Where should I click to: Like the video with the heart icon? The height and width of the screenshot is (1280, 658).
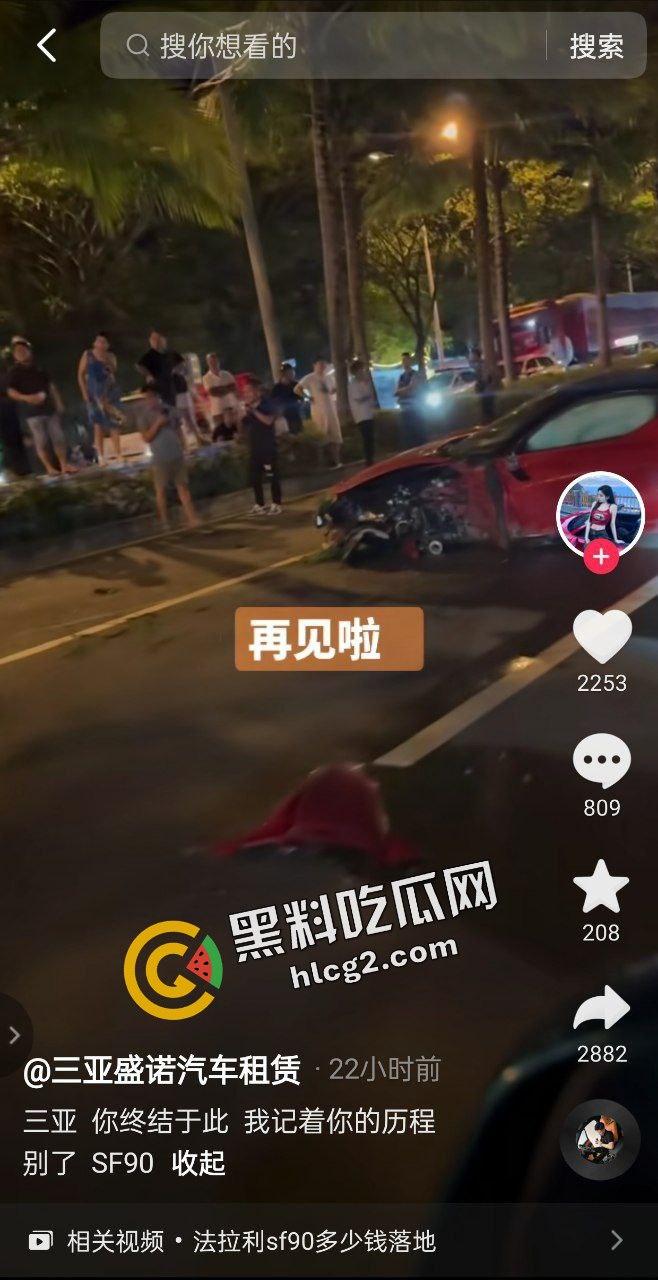click(601, 637)
